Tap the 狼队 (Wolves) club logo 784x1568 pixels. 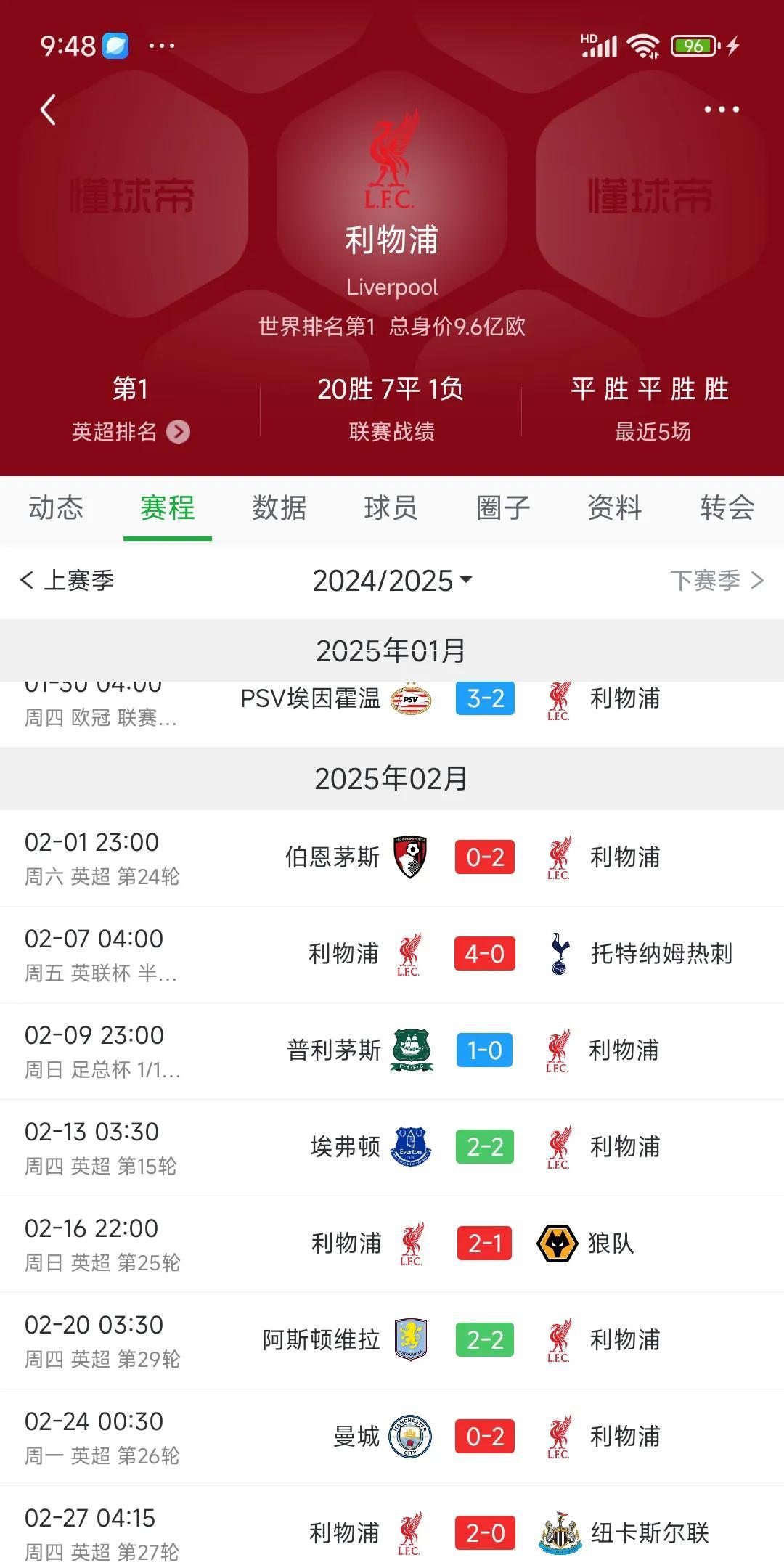pos(559,1244)
